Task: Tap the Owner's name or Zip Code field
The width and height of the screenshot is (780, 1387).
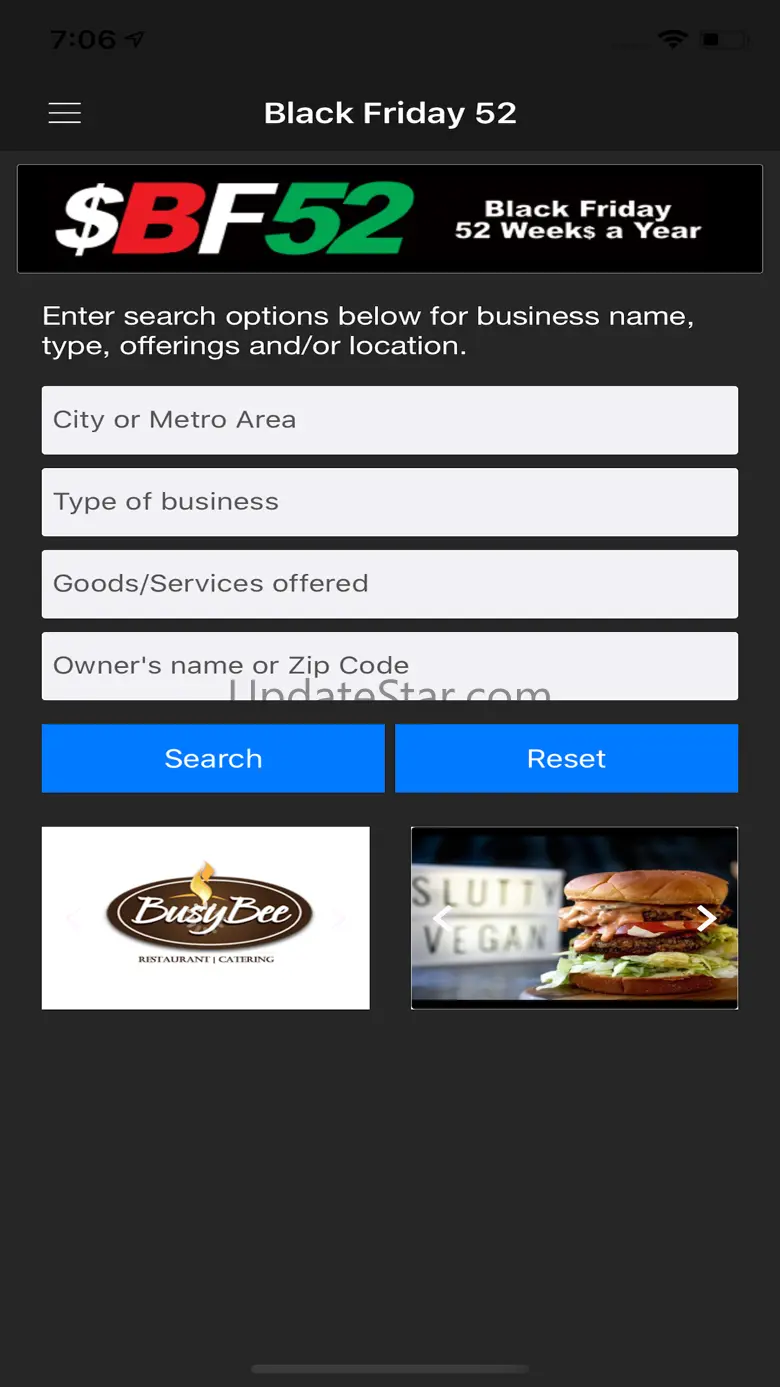Action: pyautogui.click(x=390, y=665)
